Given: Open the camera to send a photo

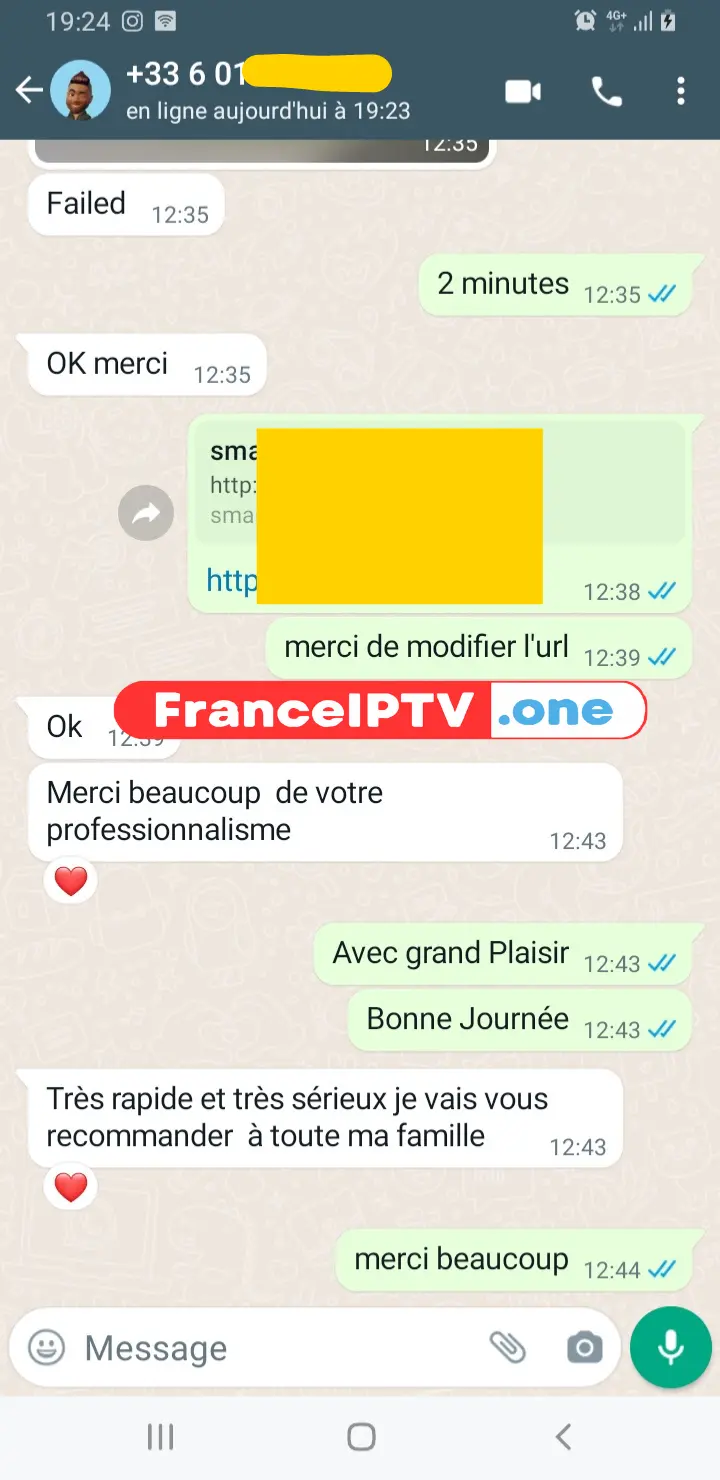Looking at the screenshot, I should 584,1348.
